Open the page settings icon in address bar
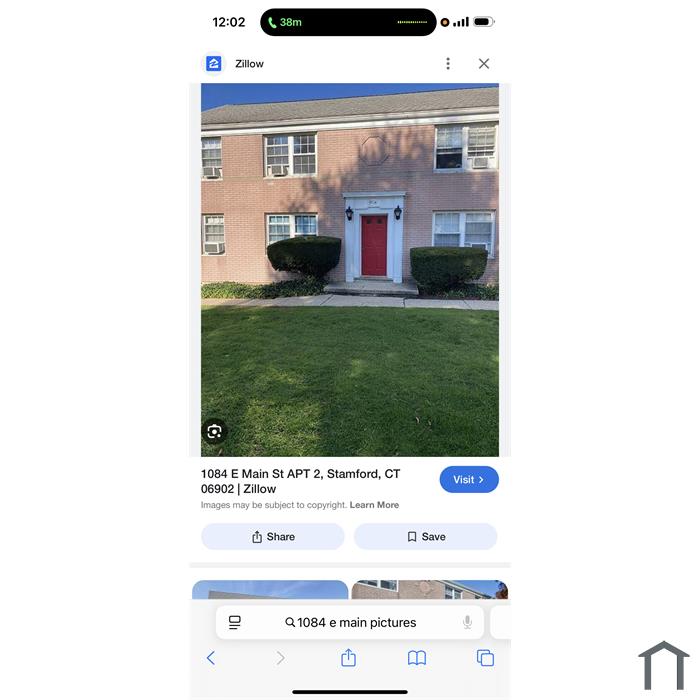The image size is (700, 700). (x=235, y=622)
